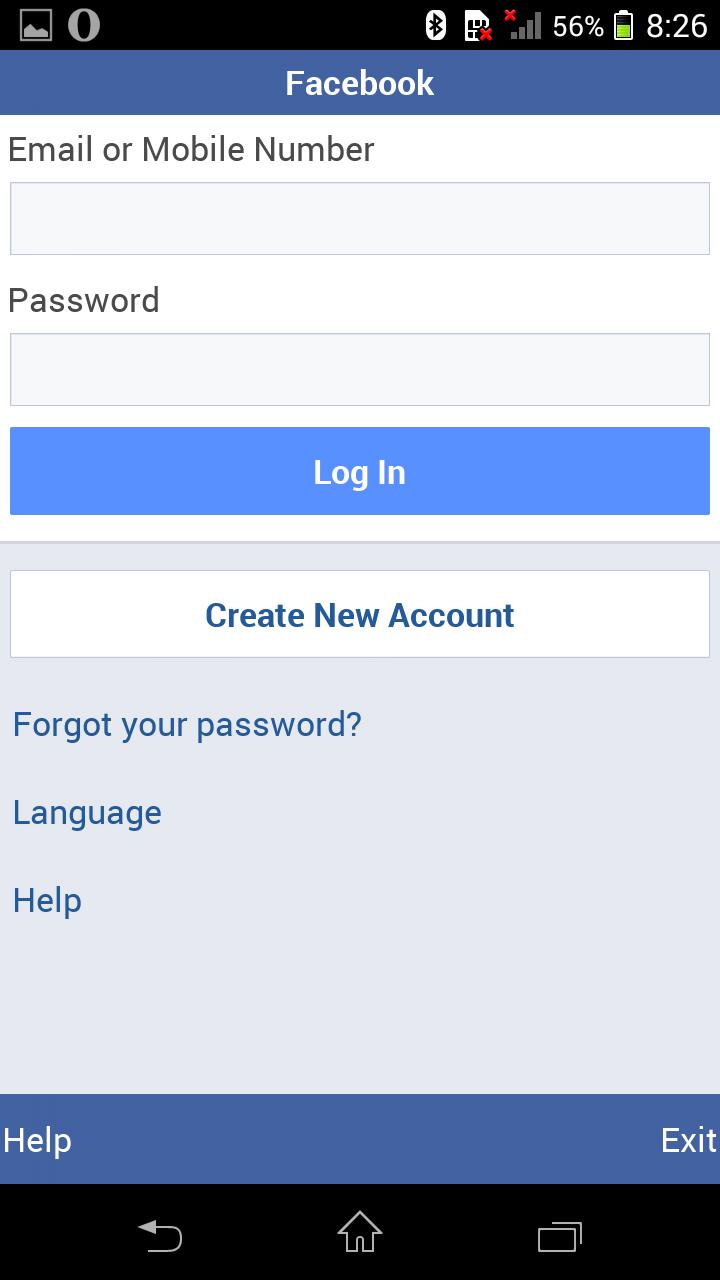Open the Language link
The height and width of the screenshot is (1280, 720).
(x=87, y=813)
